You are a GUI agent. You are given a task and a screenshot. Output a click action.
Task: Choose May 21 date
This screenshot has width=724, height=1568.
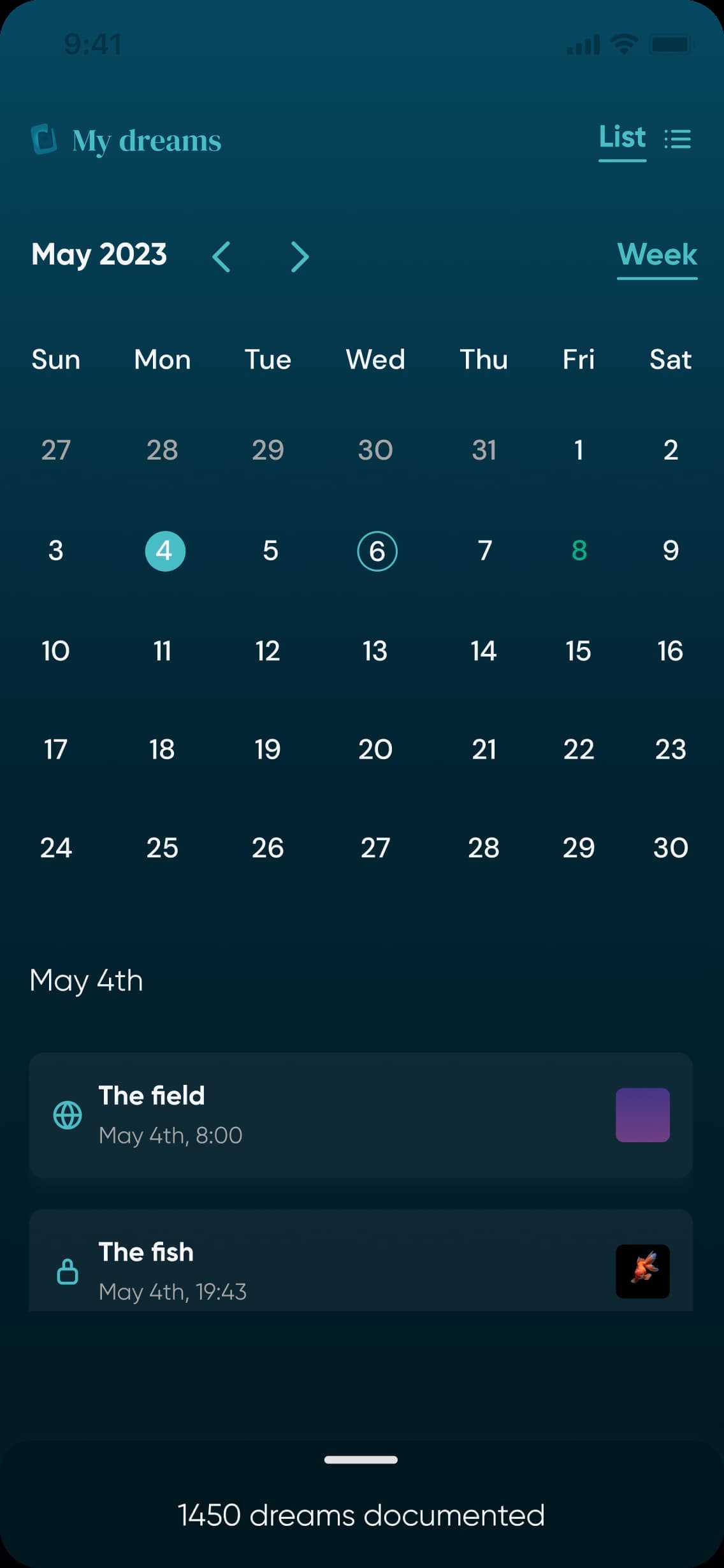point(484,750)
